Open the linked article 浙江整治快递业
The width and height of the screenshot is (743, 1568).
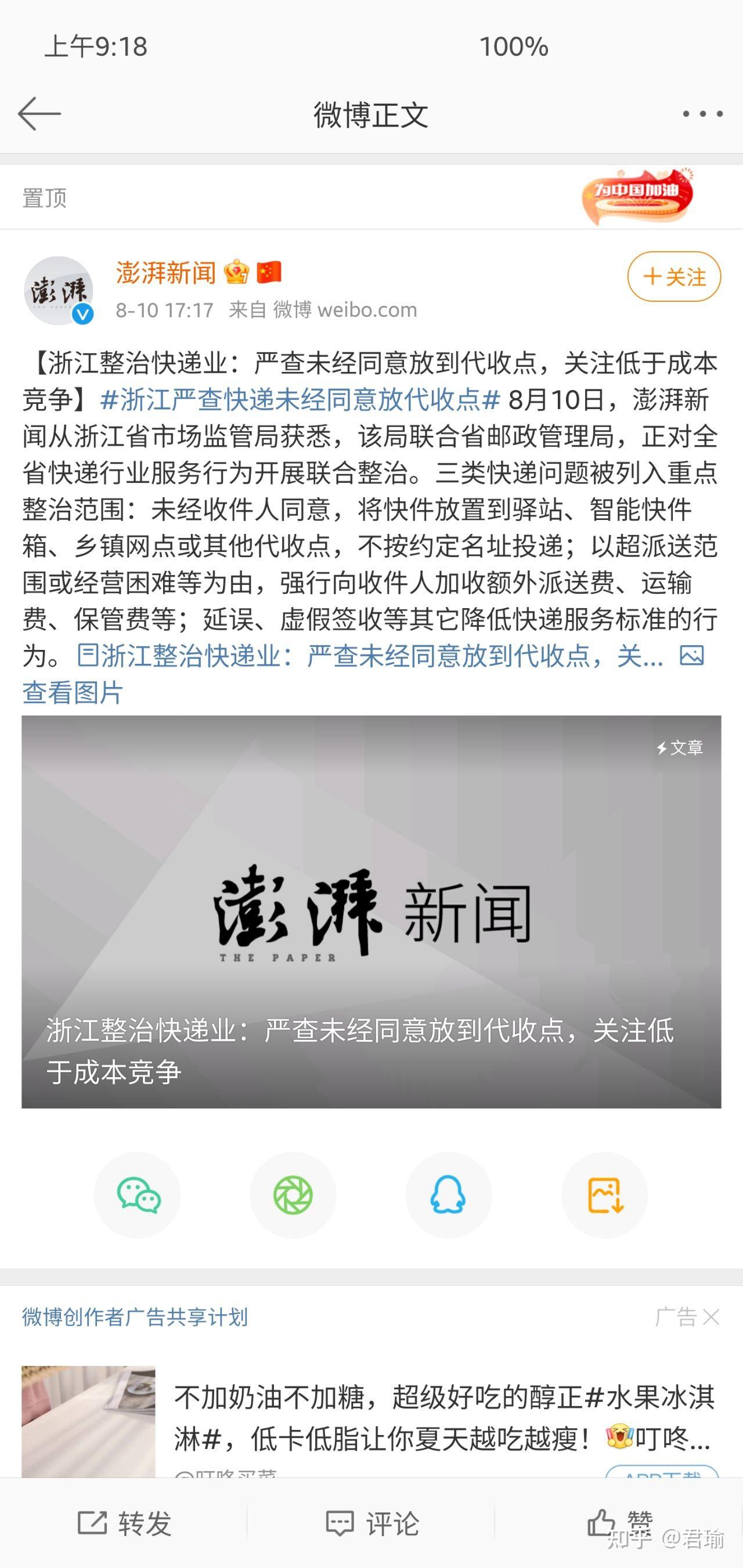click(x=370, y=656)
